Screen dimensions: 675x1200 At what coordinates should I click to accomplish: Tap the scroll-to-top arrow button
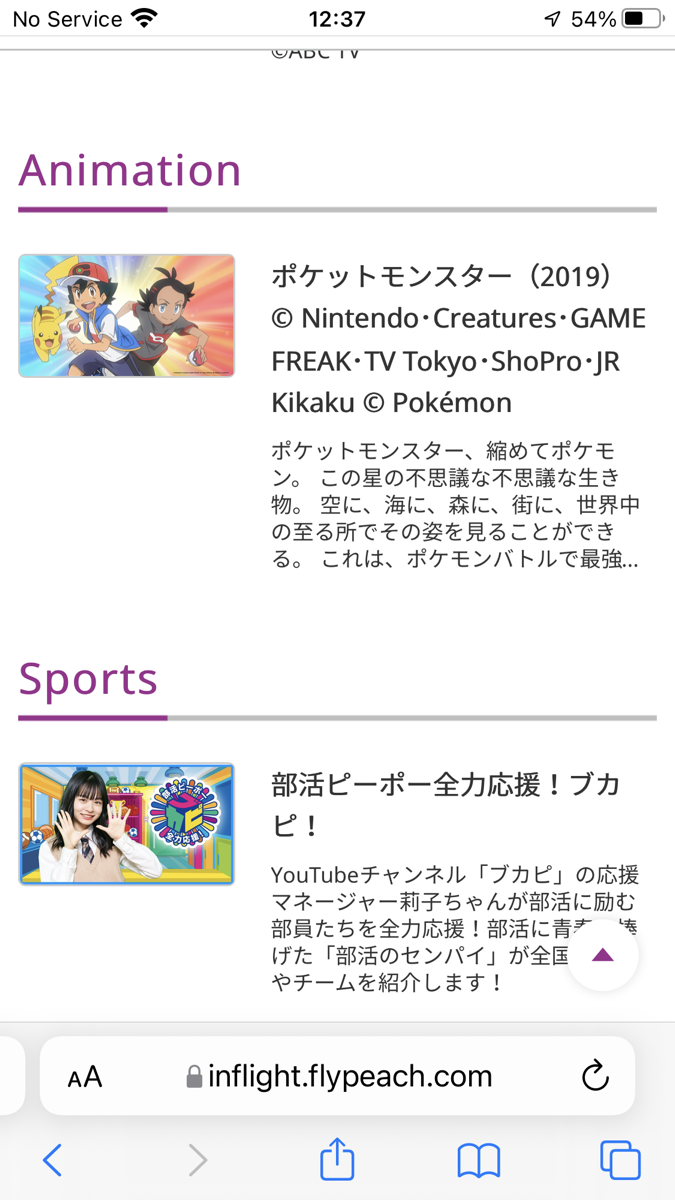[602, 955]
